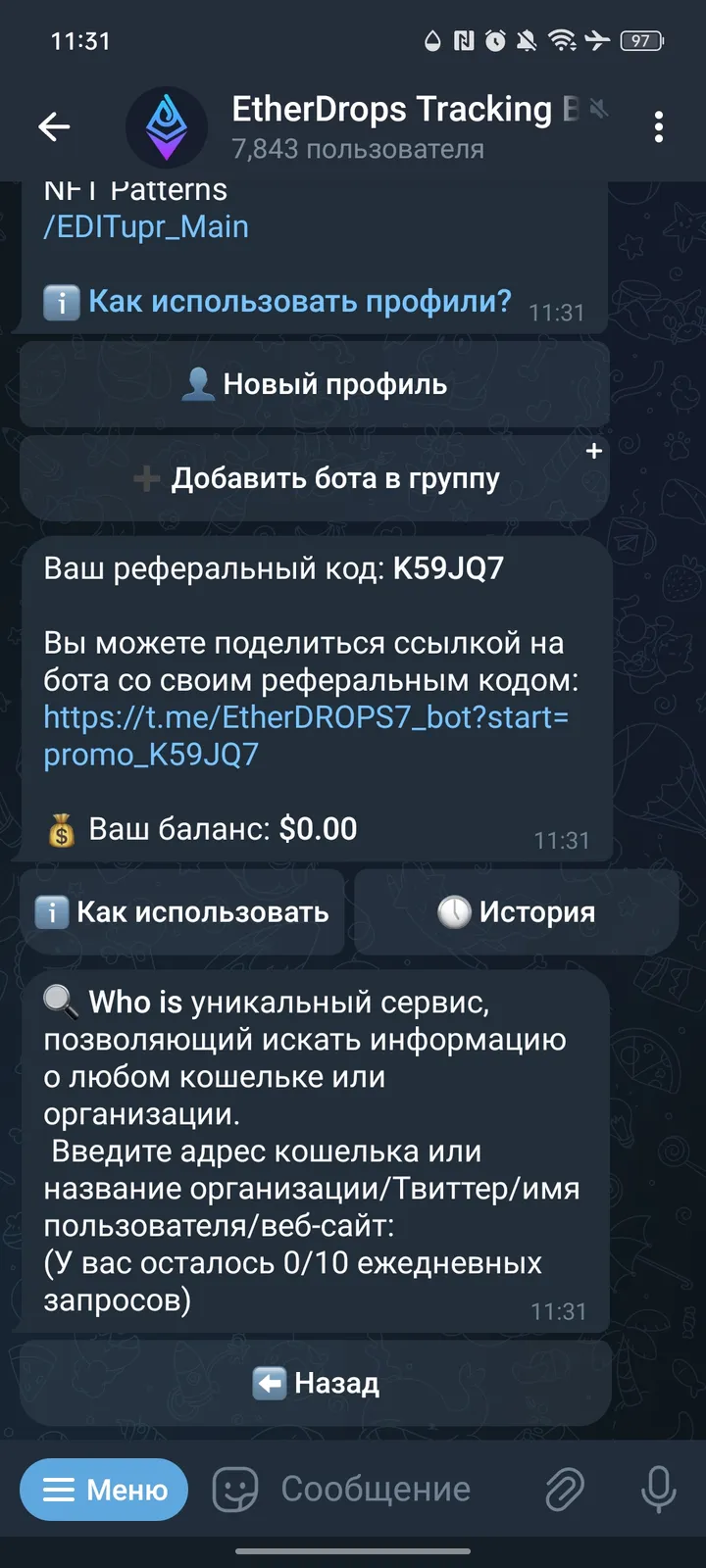This screenshot has height=1568, width=706.
Task: Tap the money bag emoji near balance
Action: (59, 829)
